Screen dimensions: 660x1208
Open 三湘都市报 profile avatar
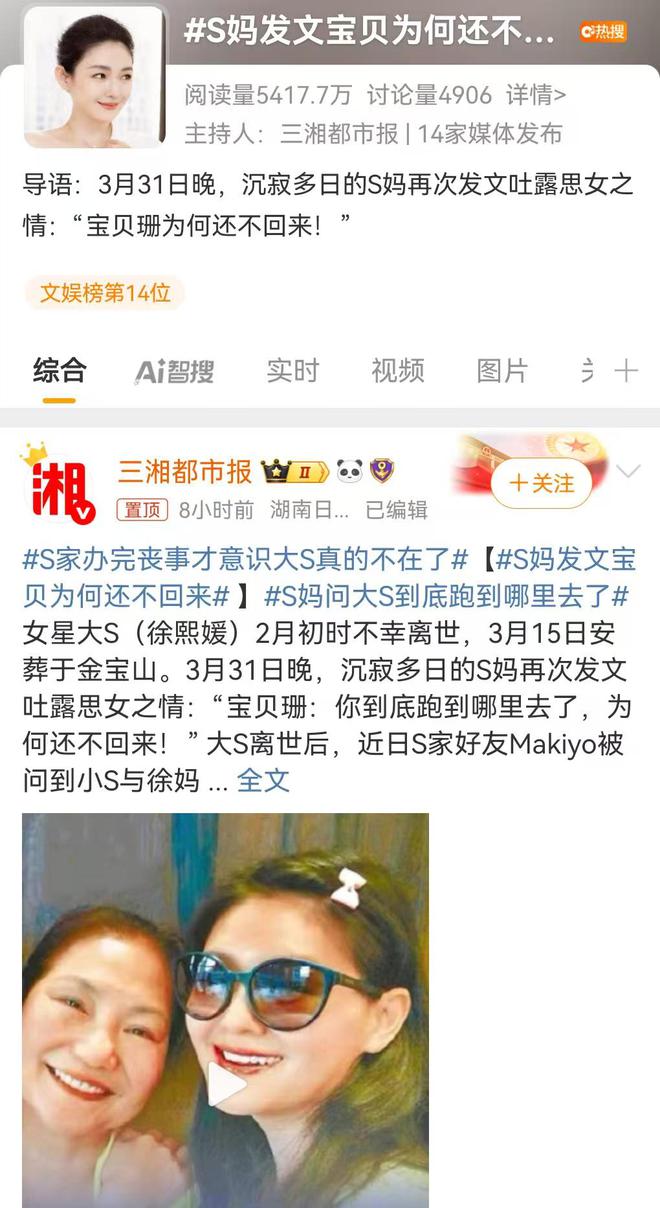[x=57, y=486]
